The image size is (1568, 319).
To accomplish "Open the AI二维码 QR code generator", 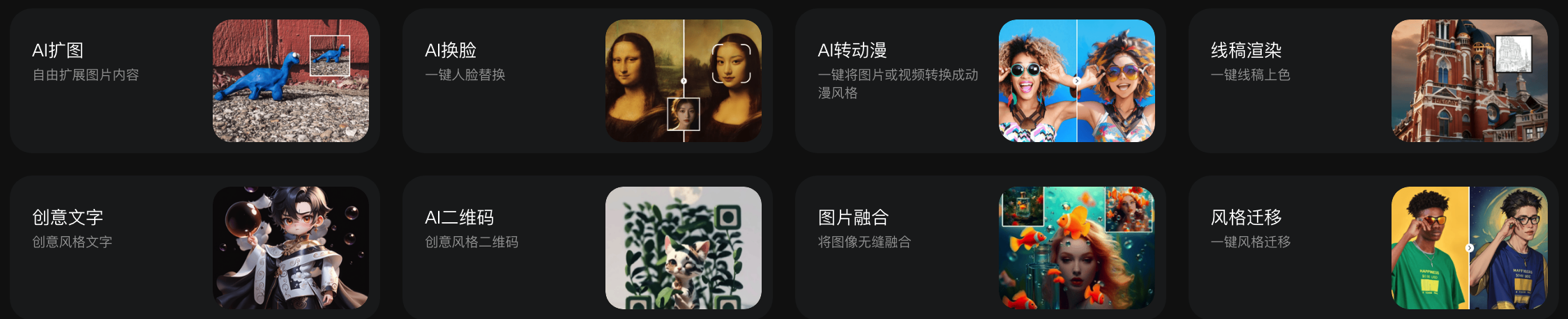I will pyautogui.click(x=587, y=247).
